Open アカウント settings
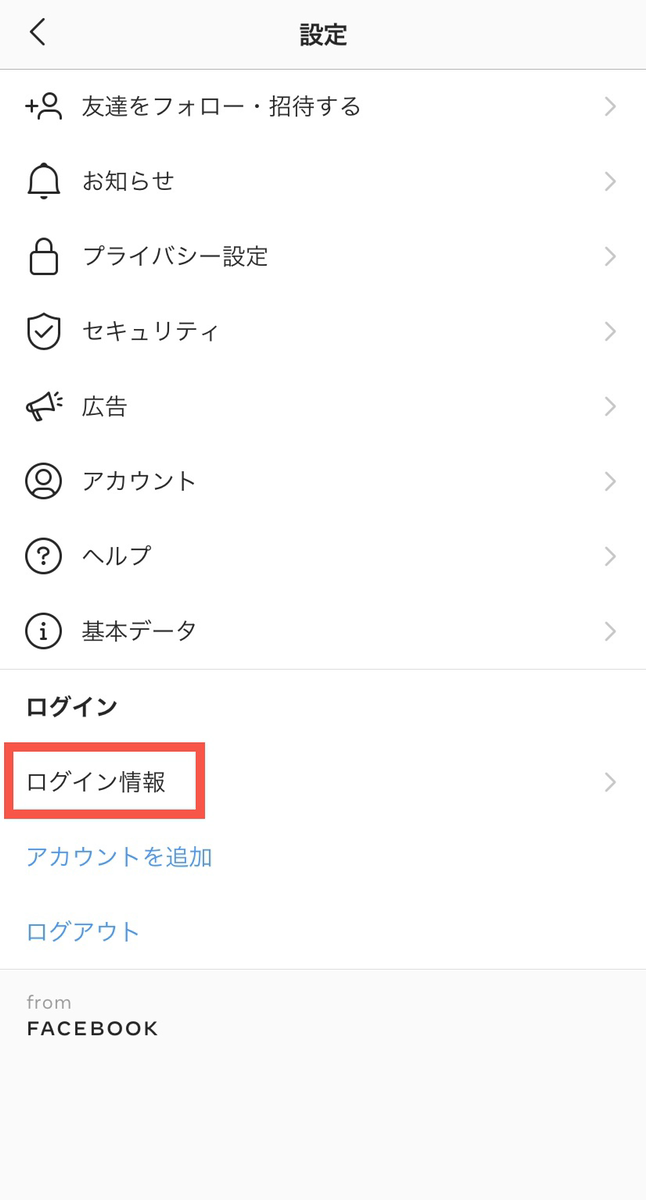The width and height of the screenshot is (646, 1200). 323,482
